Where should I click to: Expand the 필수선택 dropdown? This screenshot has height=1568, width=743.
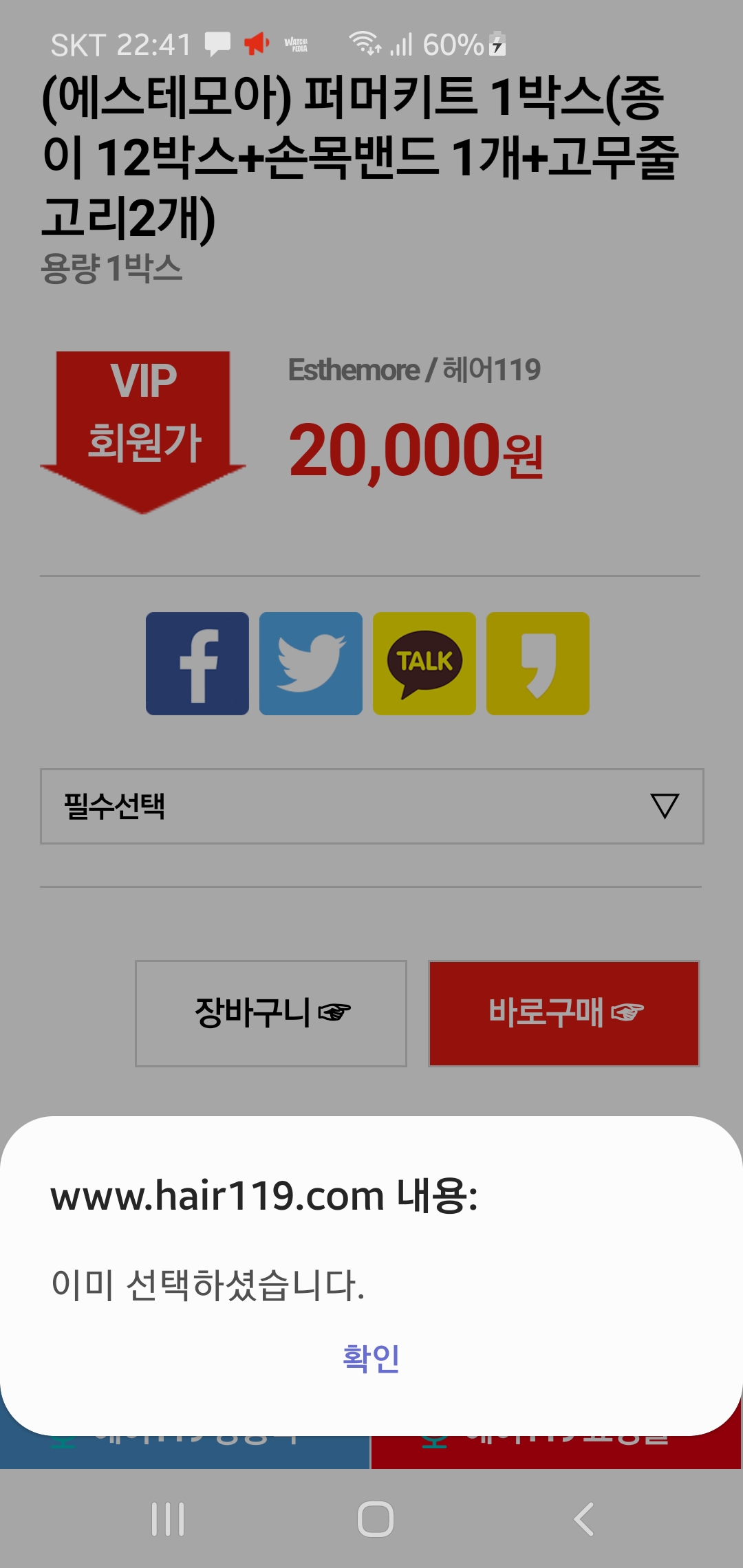click(372, 806)
